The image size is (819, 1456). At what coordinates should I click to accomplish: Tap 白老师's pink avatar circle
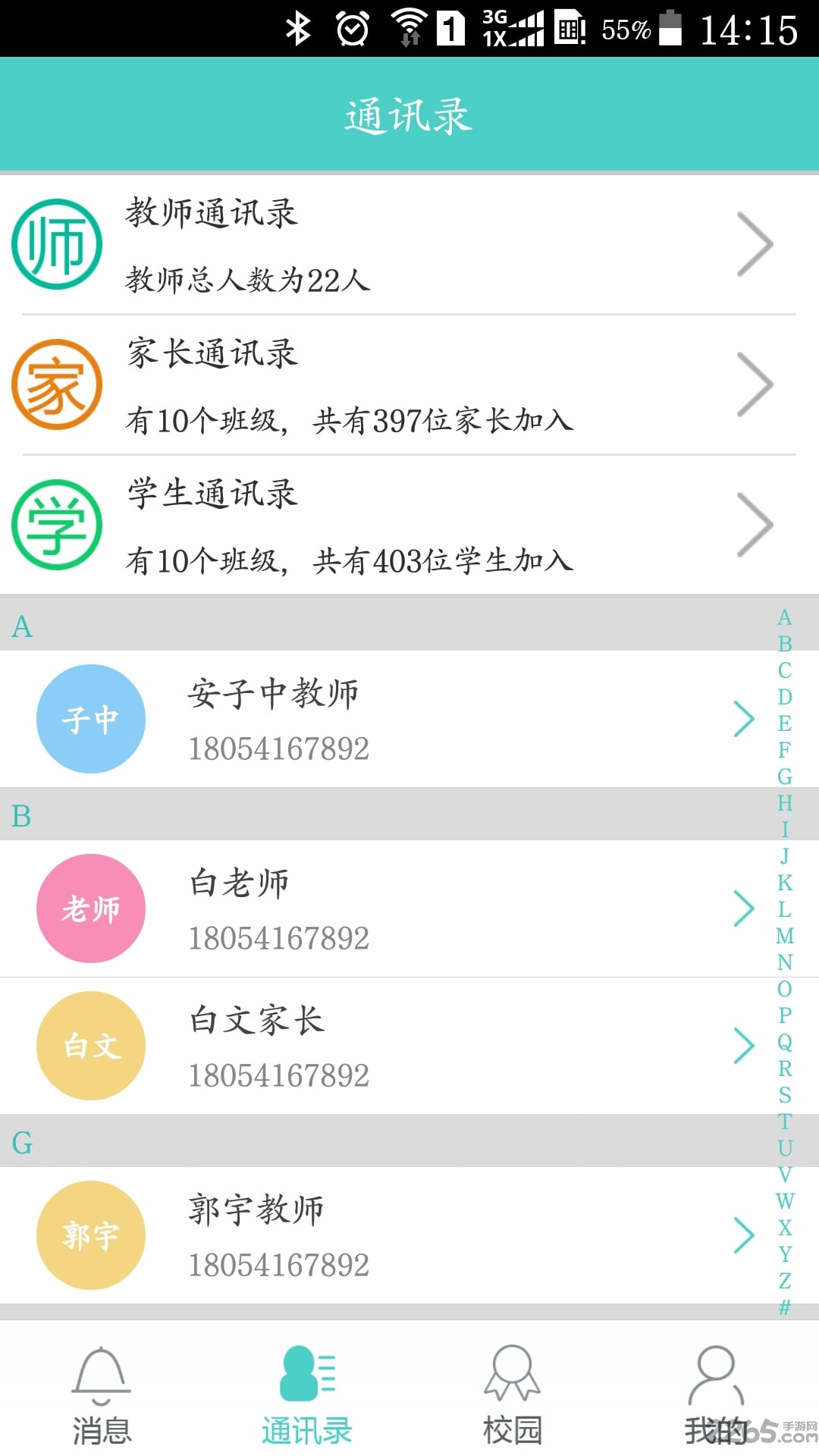90,908
